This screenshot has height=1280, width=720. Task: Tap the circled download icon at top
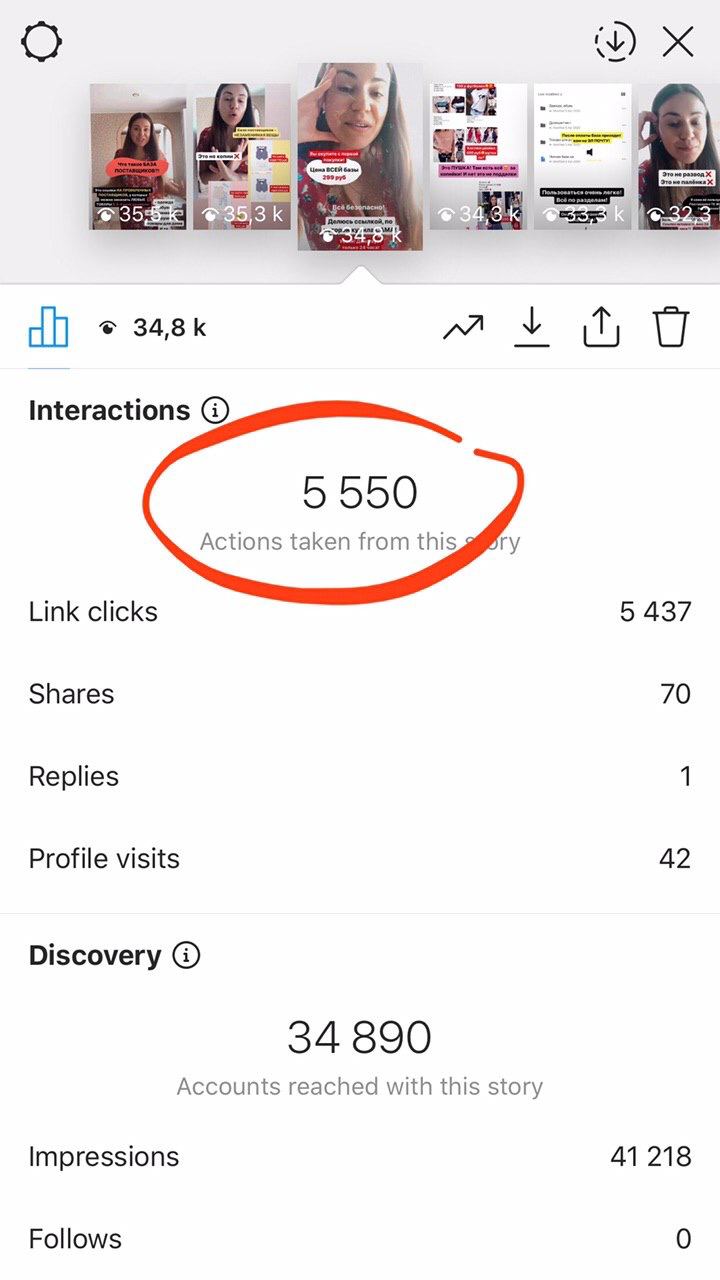click(615, 42)
